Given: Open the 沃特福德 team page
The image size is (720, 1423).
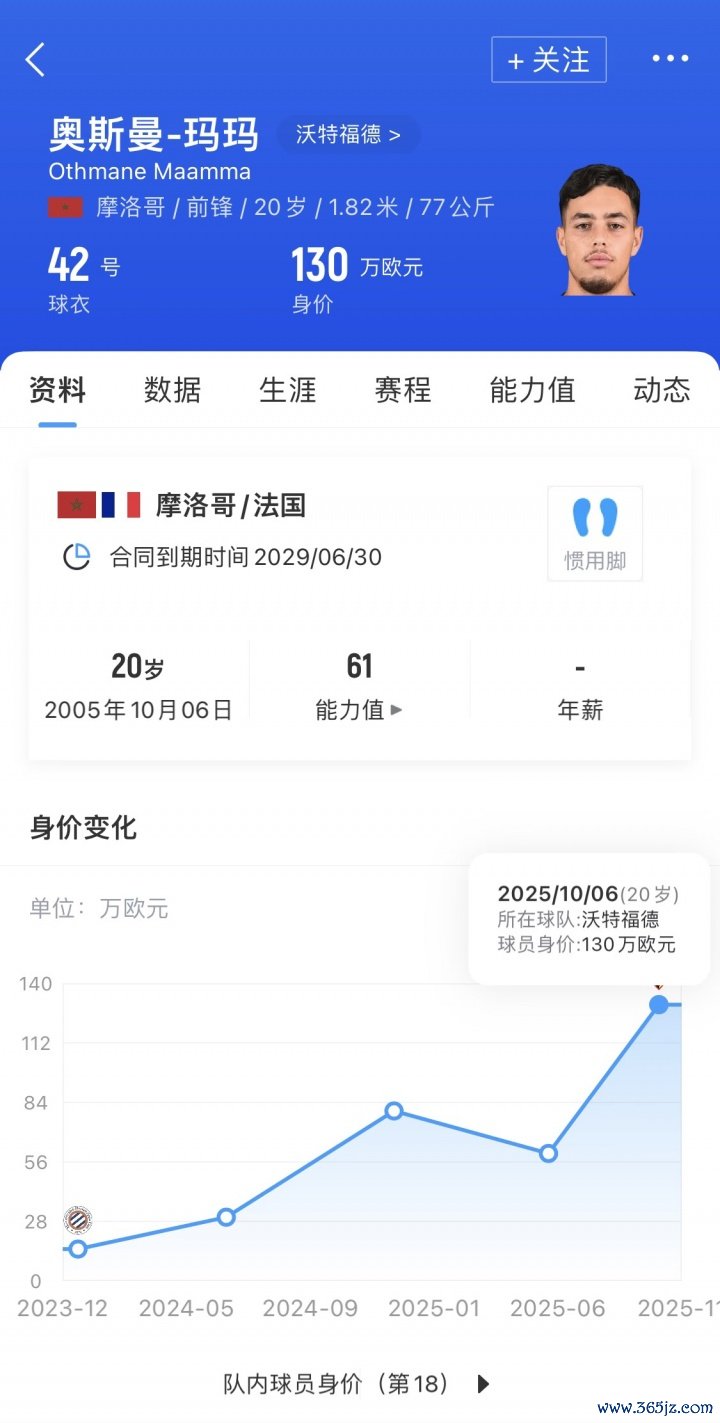Looking at the screenshot, I should (348, 135).
